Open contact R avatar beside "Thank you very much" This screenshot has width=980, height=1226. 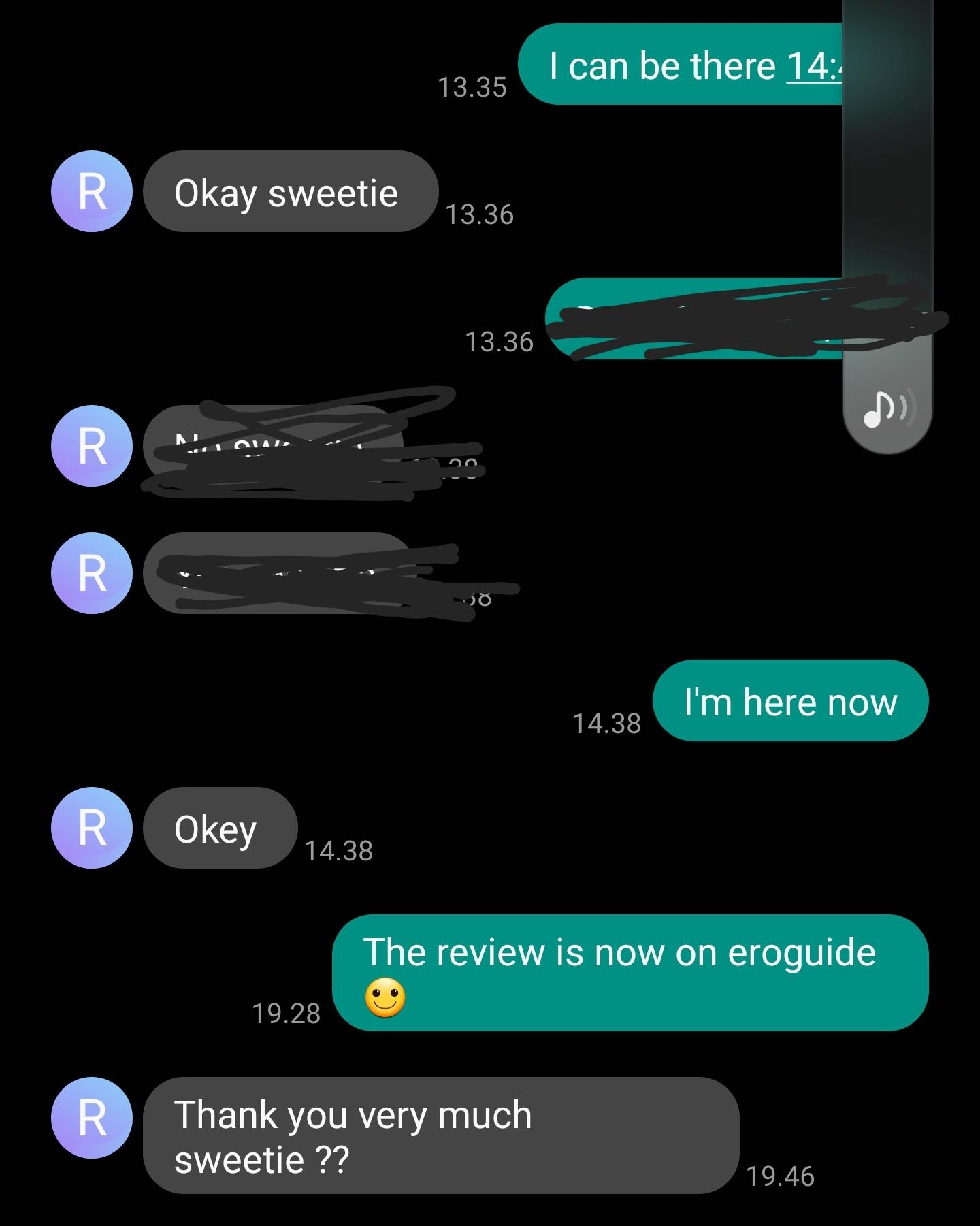tap(92, 1117)
